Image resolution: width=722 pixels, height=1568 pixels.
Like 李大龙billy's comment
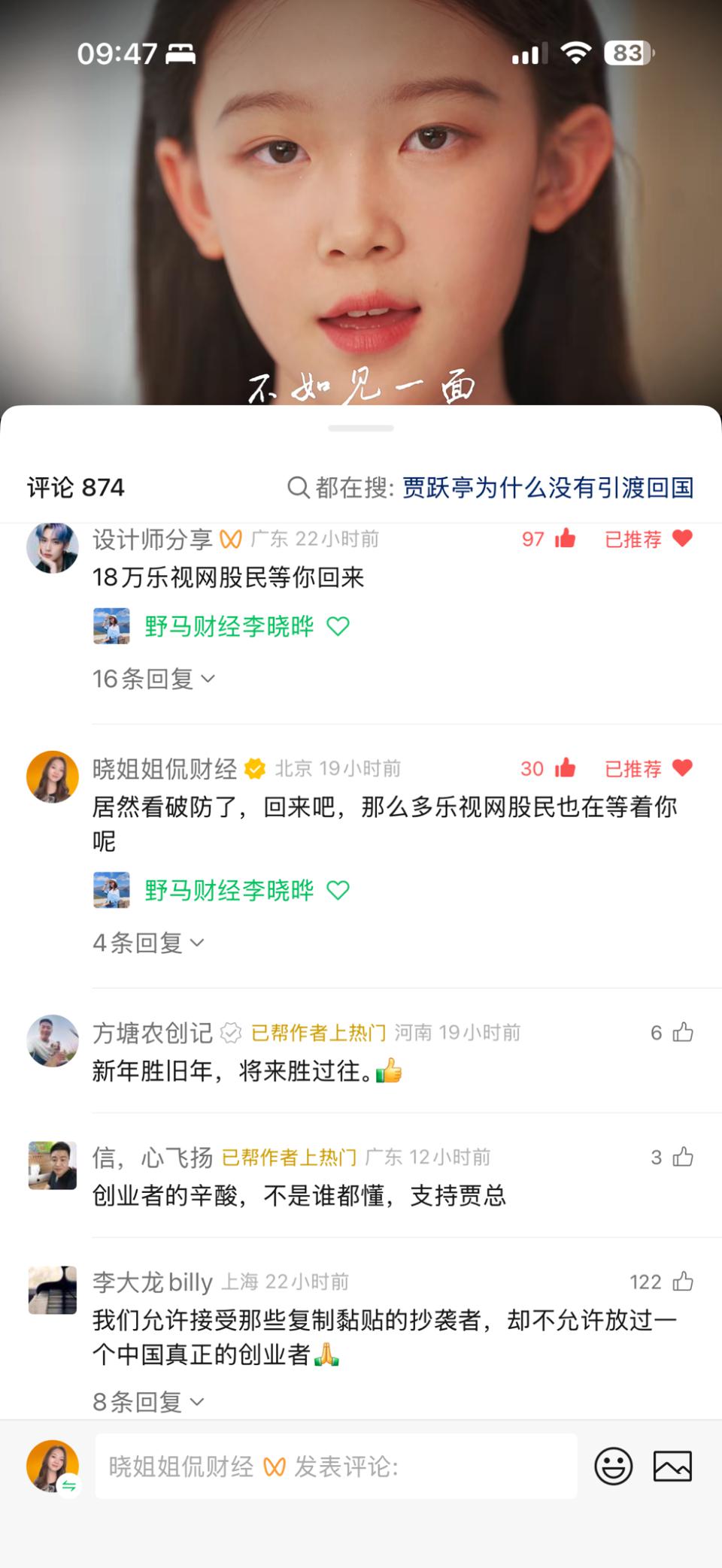(x=682, y=1282)
